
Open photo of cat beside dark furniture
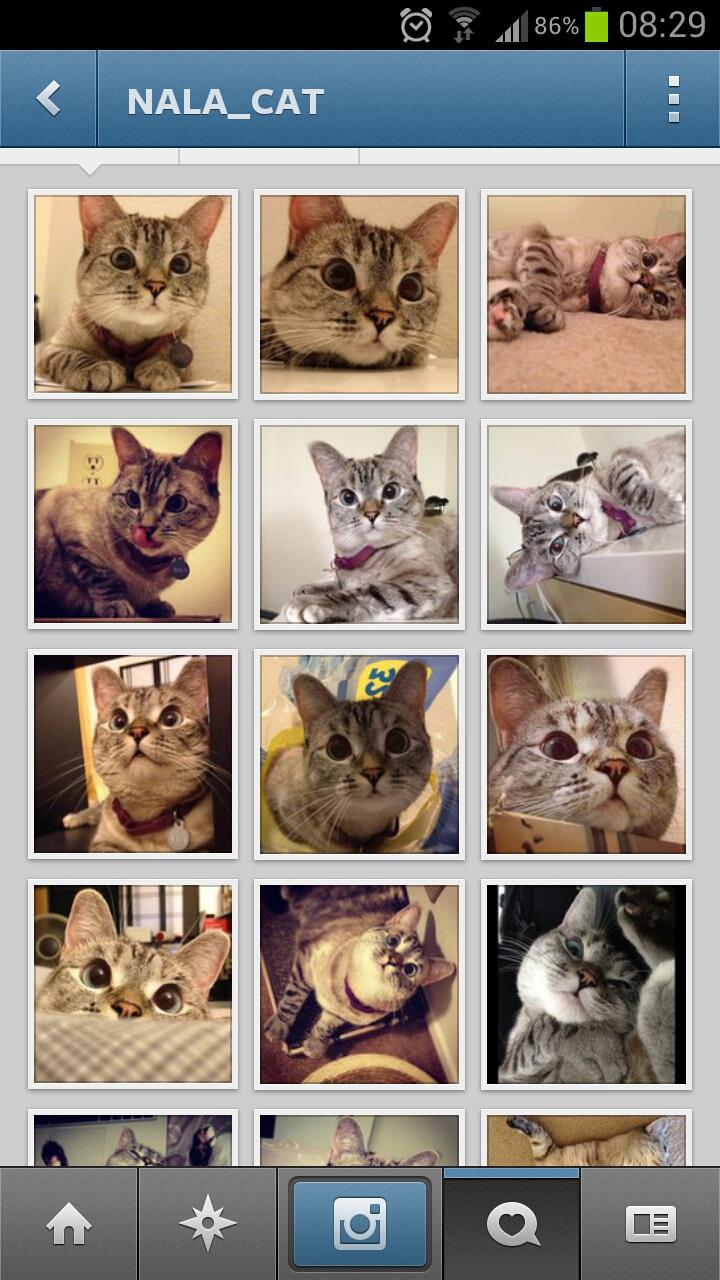(133, 754)
